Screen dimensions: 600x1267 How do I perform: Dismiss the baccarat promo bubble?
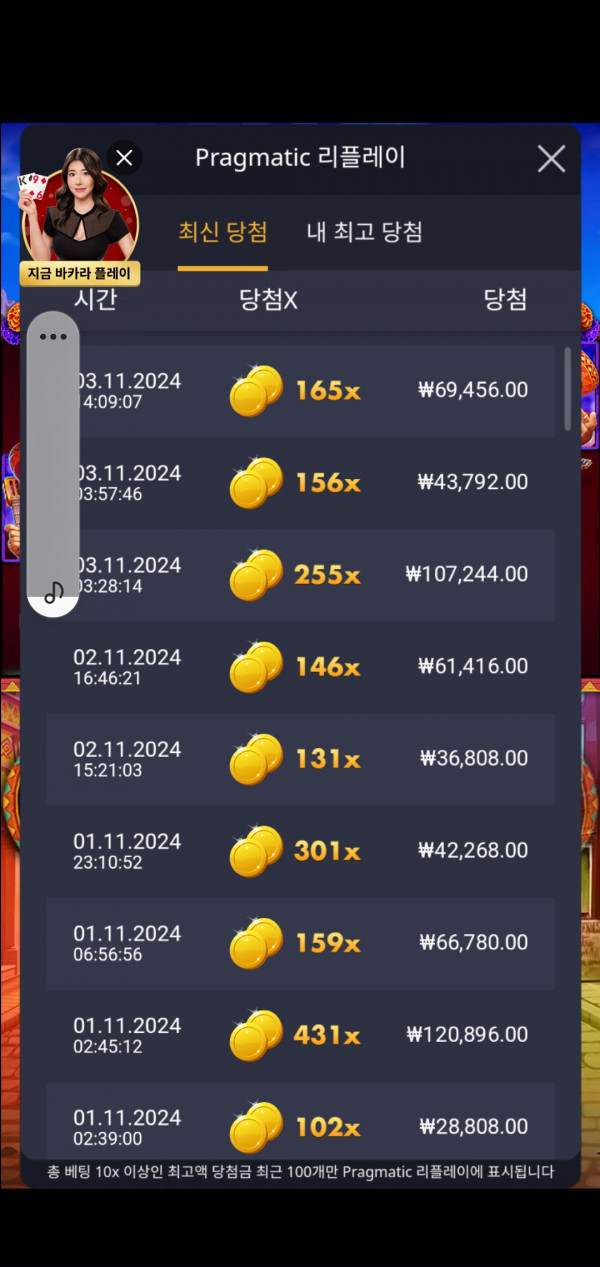[124, 158]
